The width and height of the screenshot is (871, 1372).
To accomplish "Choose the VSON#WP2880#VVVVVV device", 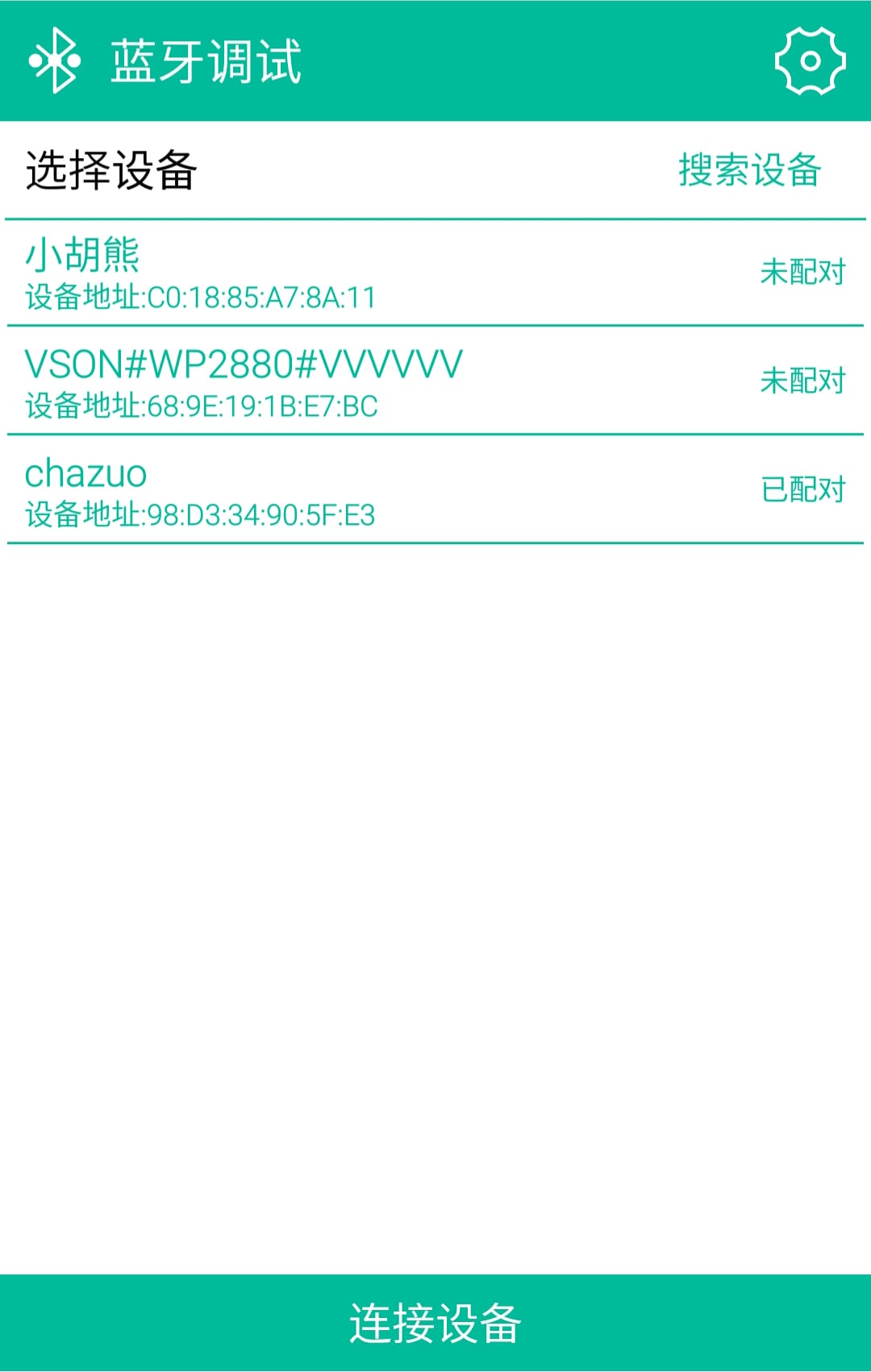I will click(x=435, y=381).
